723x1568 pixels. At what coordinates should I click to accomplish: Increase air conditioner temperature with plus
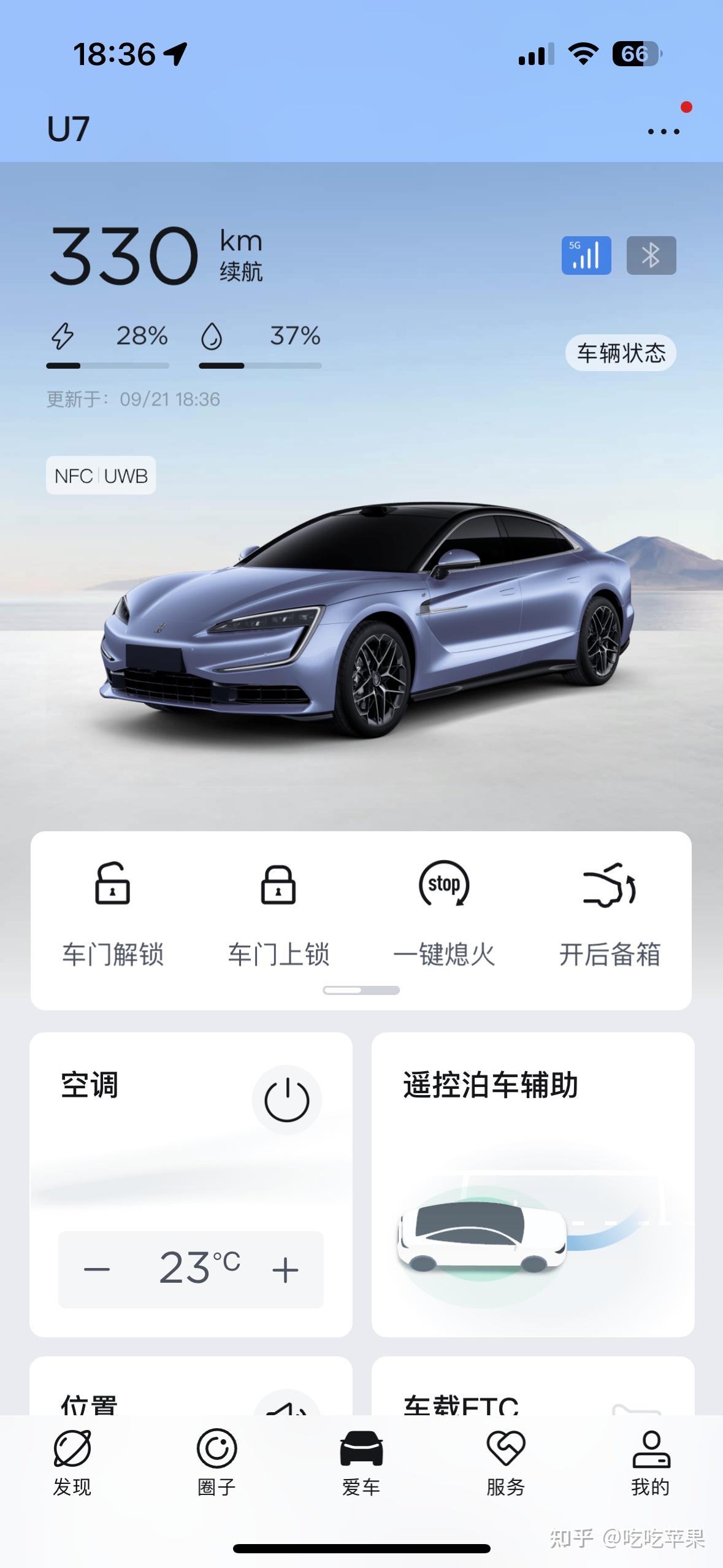pyautogui.click(x=285, y=1269)
